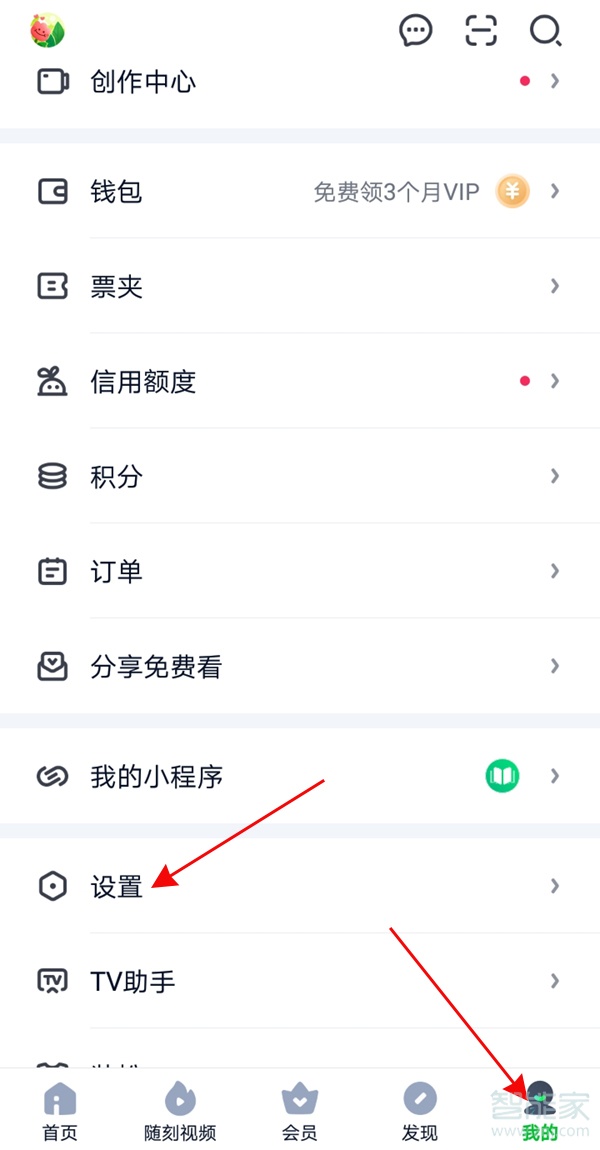Viewport: 600px width, 1150px height.
Task: Open the scan code icon
Action: [481, 31]
